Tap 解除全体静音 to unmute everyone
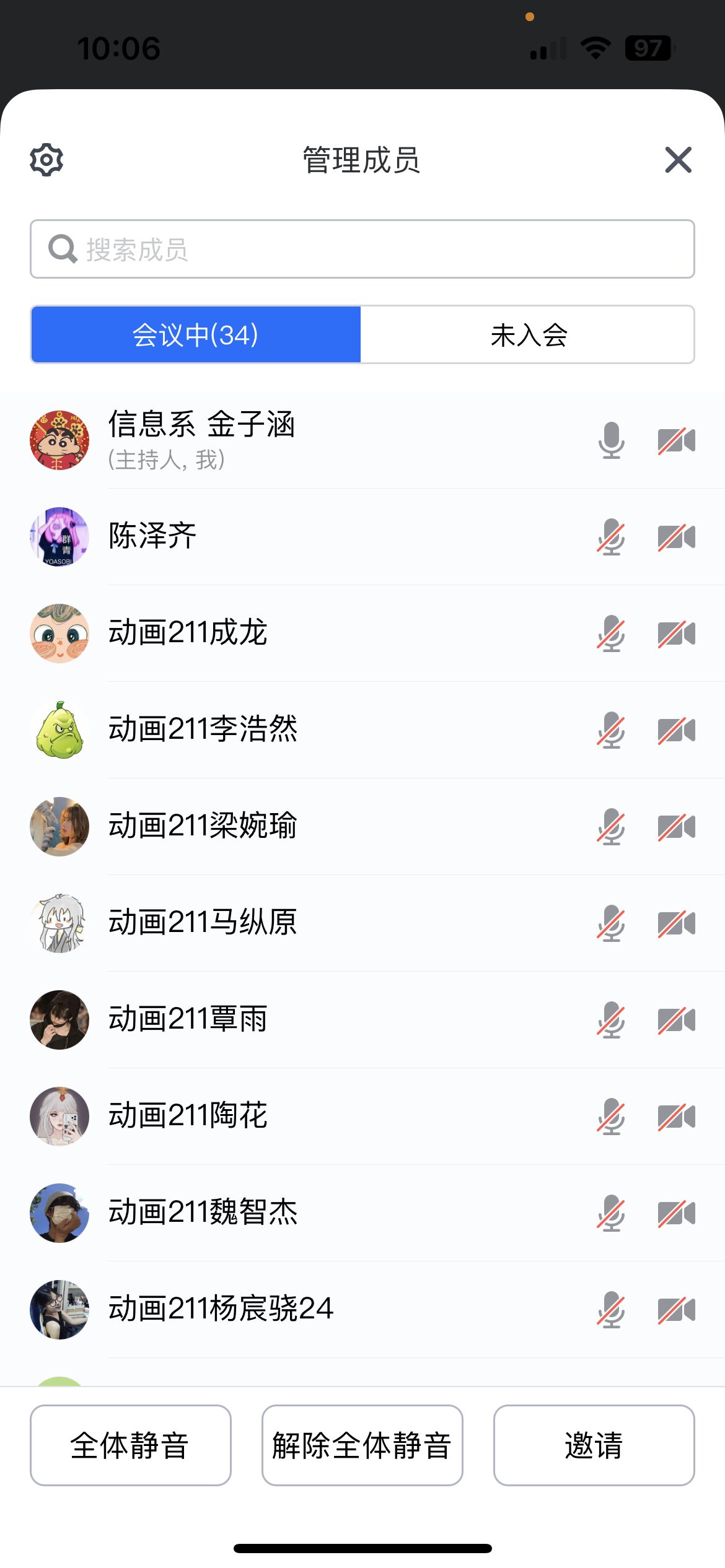The width and height of the screenshot is (725, 1568). pyautogui.click(x=362, y=1445)
